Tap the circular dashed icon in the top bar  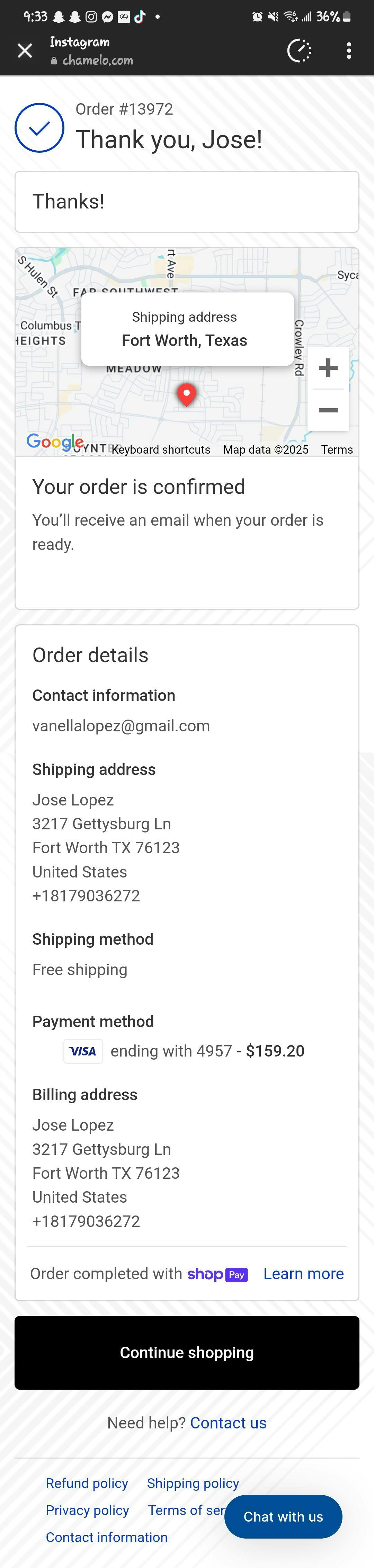pyautogui.click(x=299, y=51)
